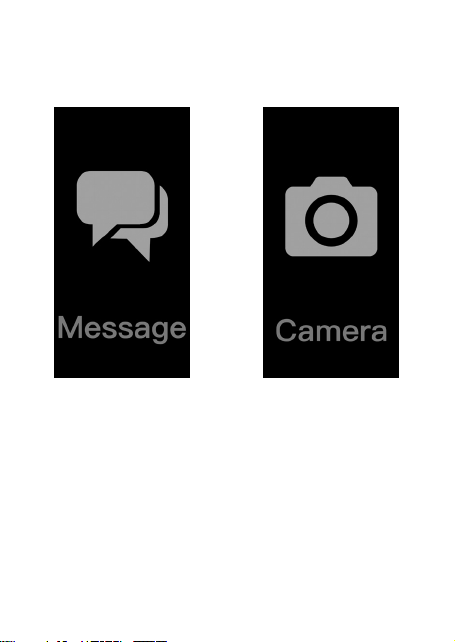Open the Message tile
The image size is (455, 642).
click(x=122, y=242)
